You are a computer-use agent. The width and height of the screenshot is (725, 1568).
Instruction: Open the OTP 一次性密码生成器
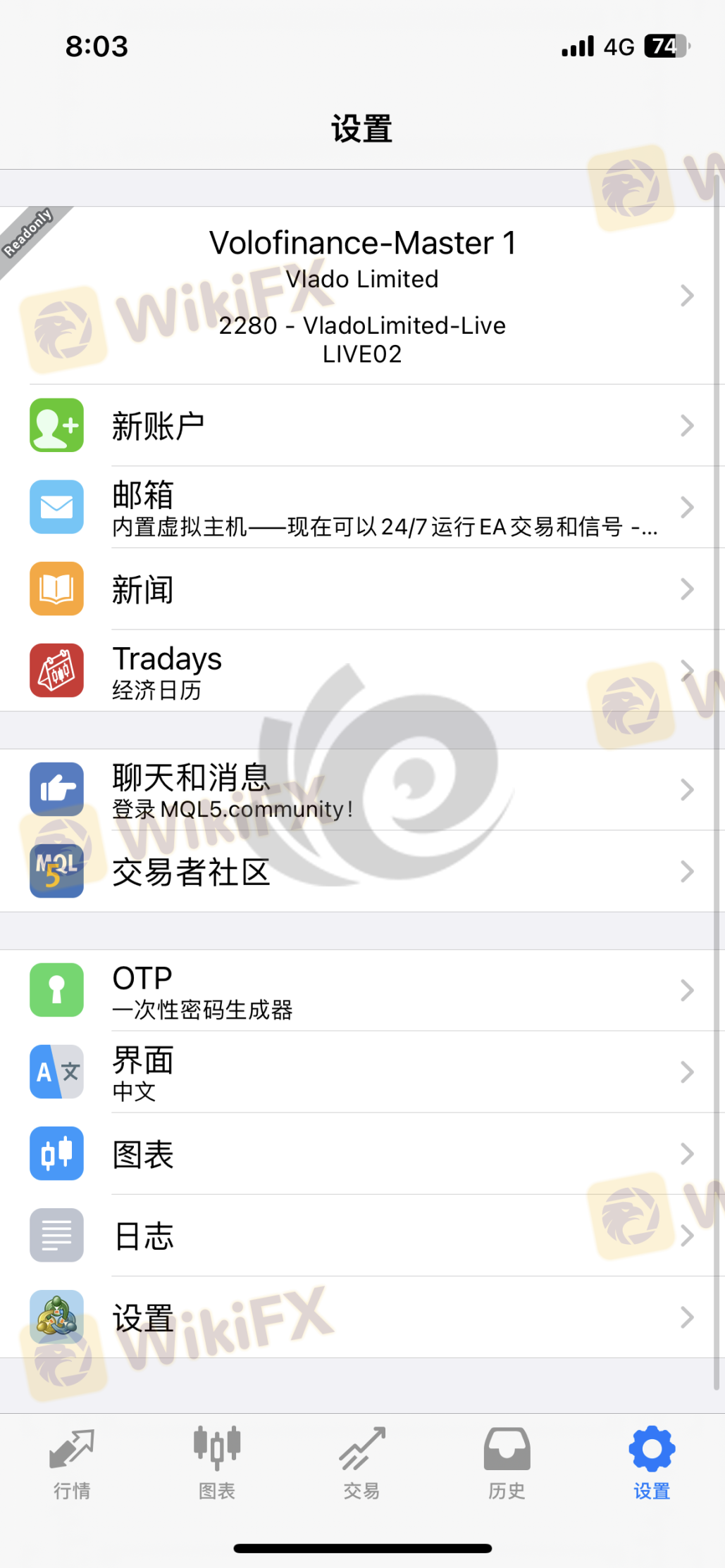pos(362,991)
